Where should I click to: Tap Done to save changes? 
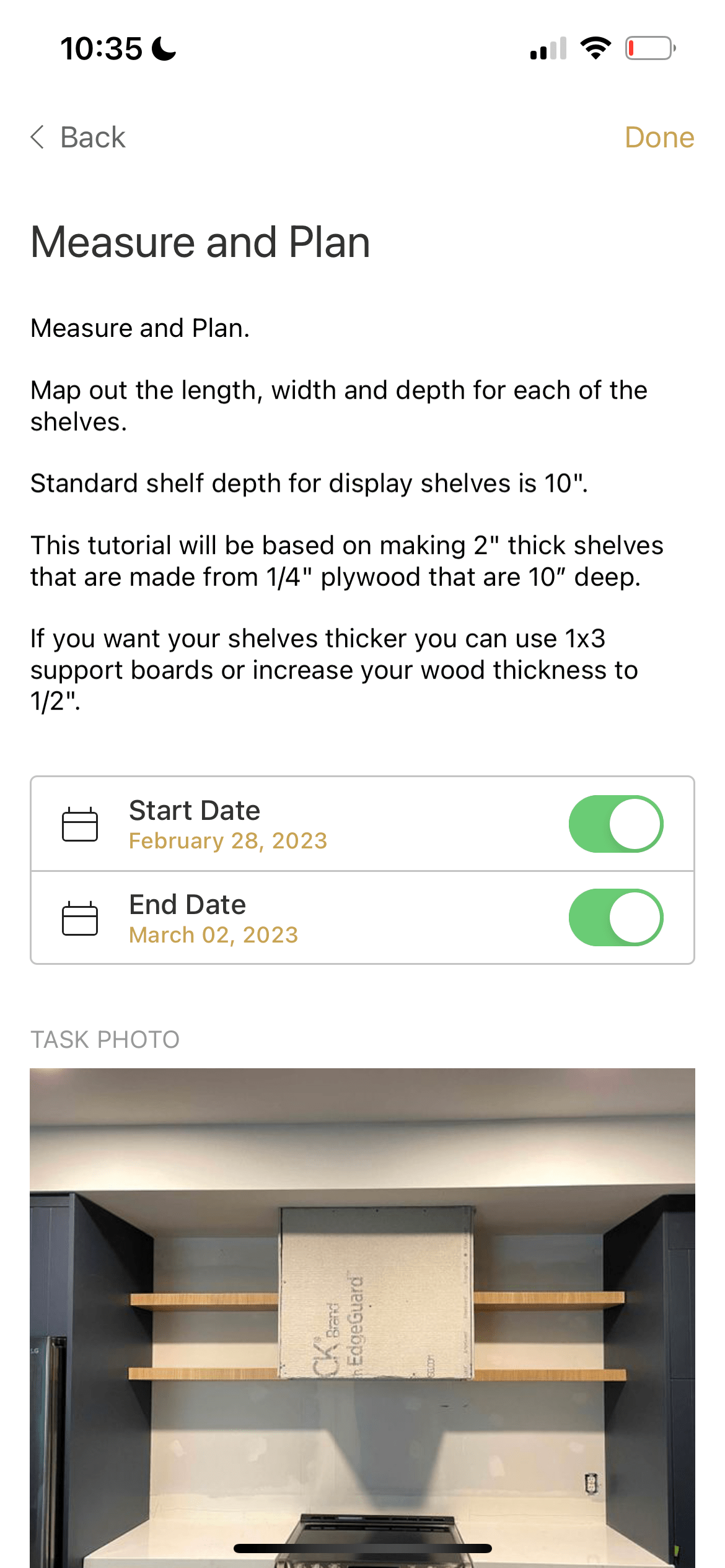tap(659, 136)
